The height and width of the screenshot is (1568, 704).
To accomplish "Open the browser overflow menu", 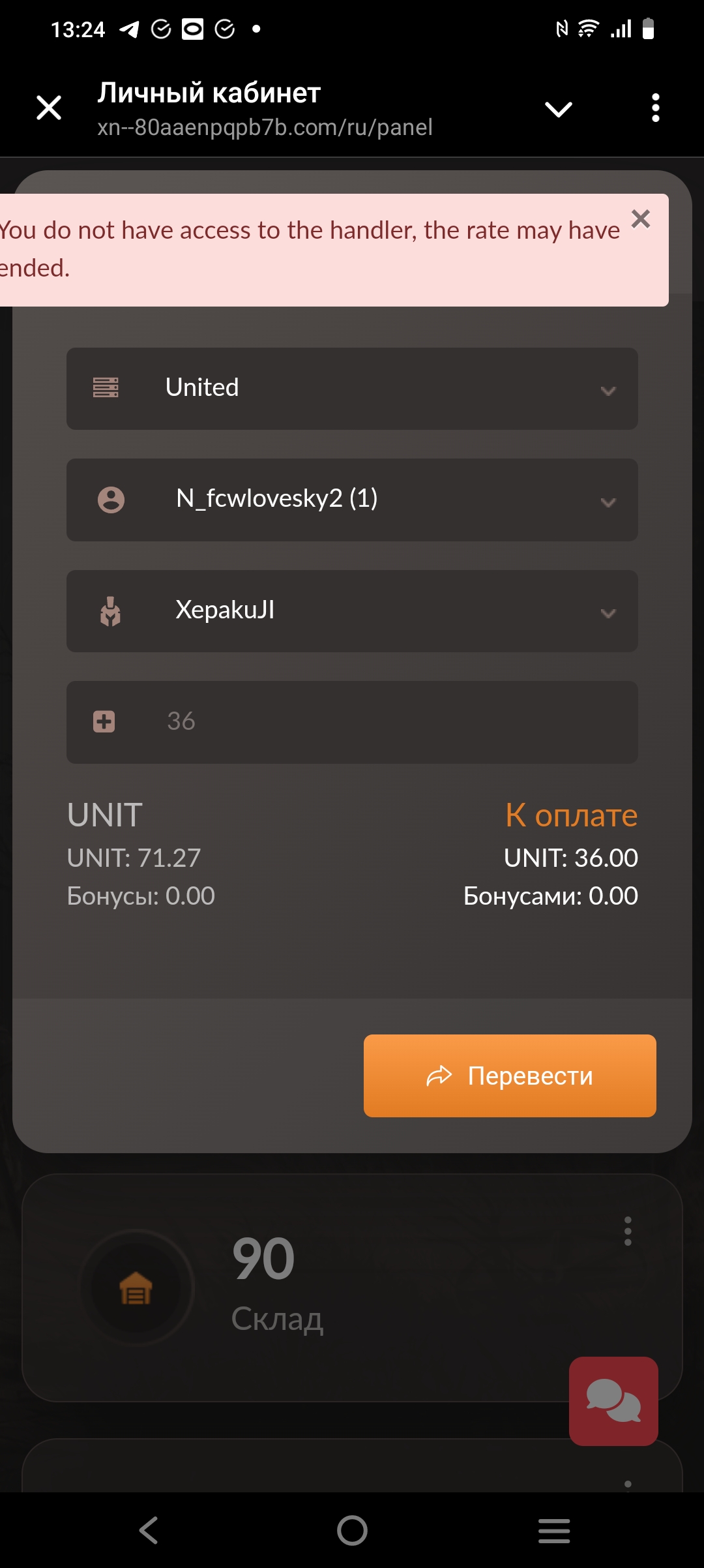I will coord(655,108).
